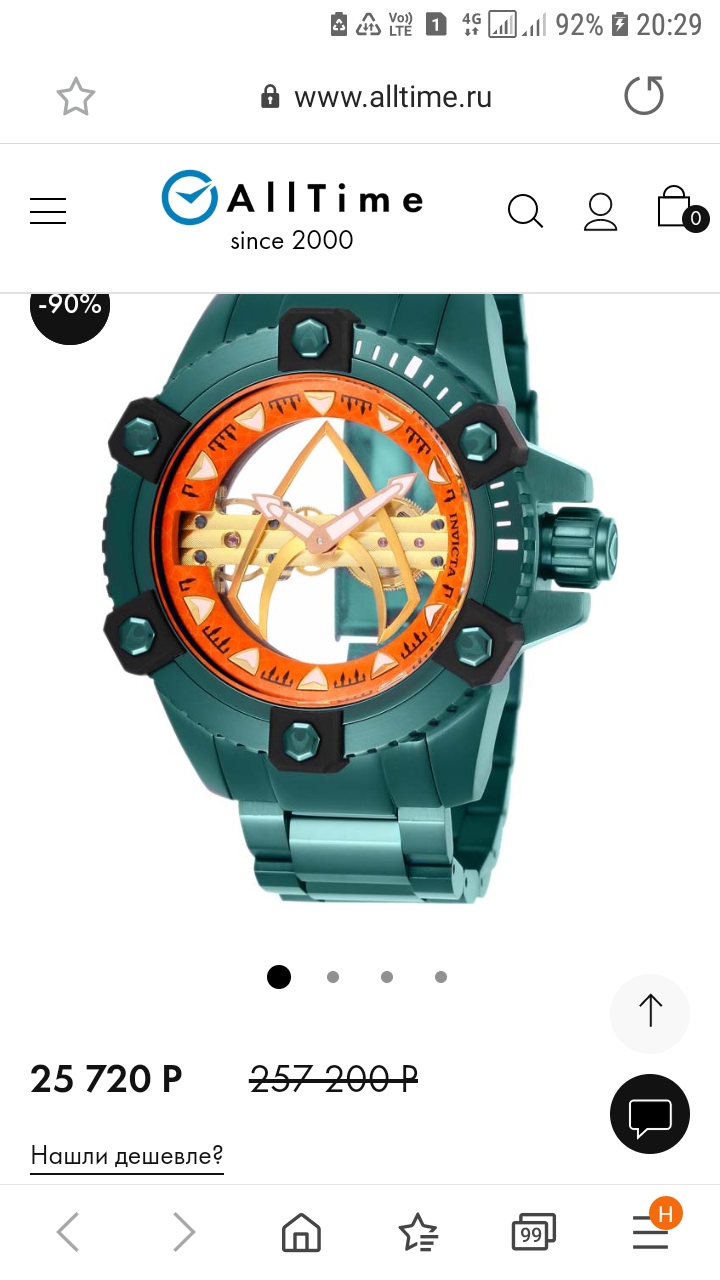Open the Invicta watch product image
Screen dimensions: 720x1280
click(360, 600)
